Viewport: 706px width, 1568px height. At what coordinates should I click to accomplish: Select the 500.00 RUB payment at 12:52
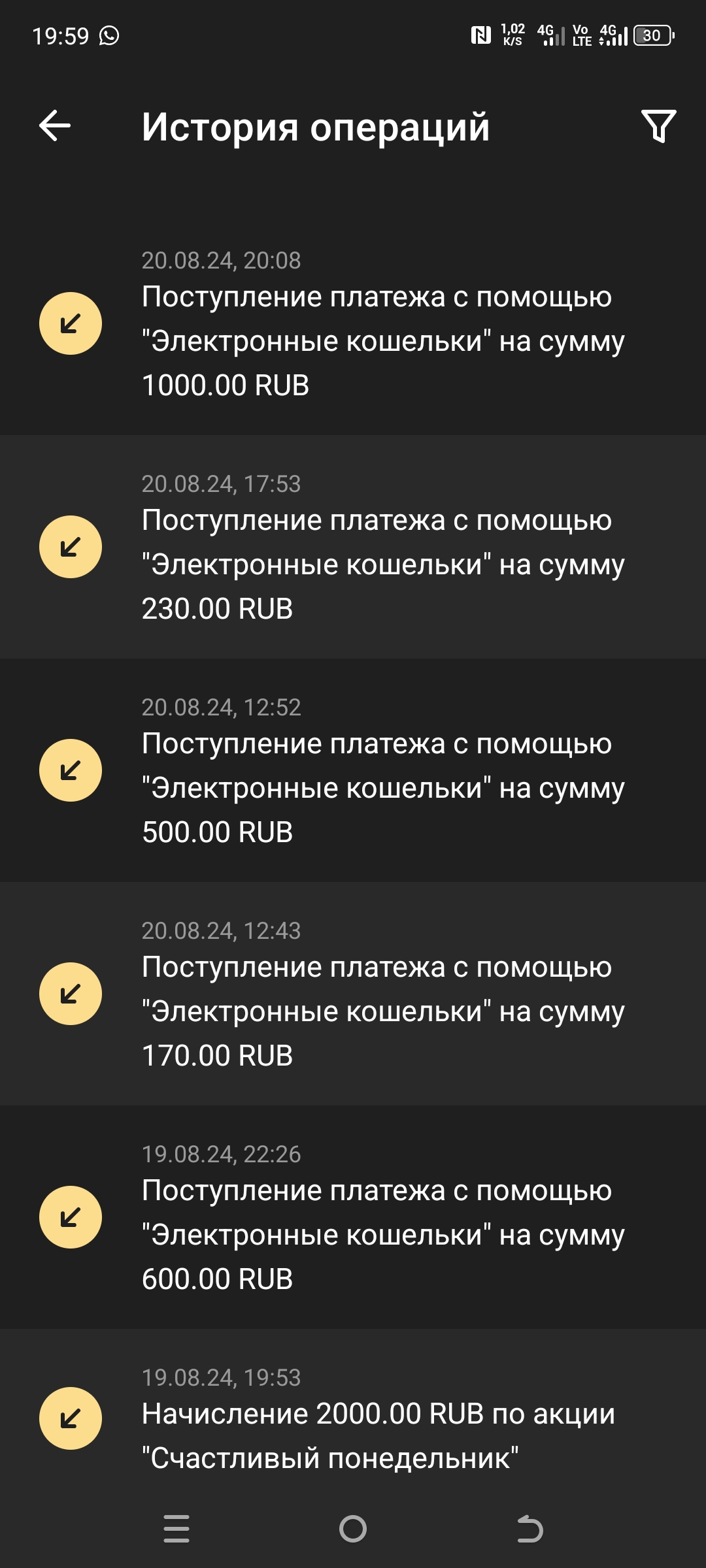382,788
